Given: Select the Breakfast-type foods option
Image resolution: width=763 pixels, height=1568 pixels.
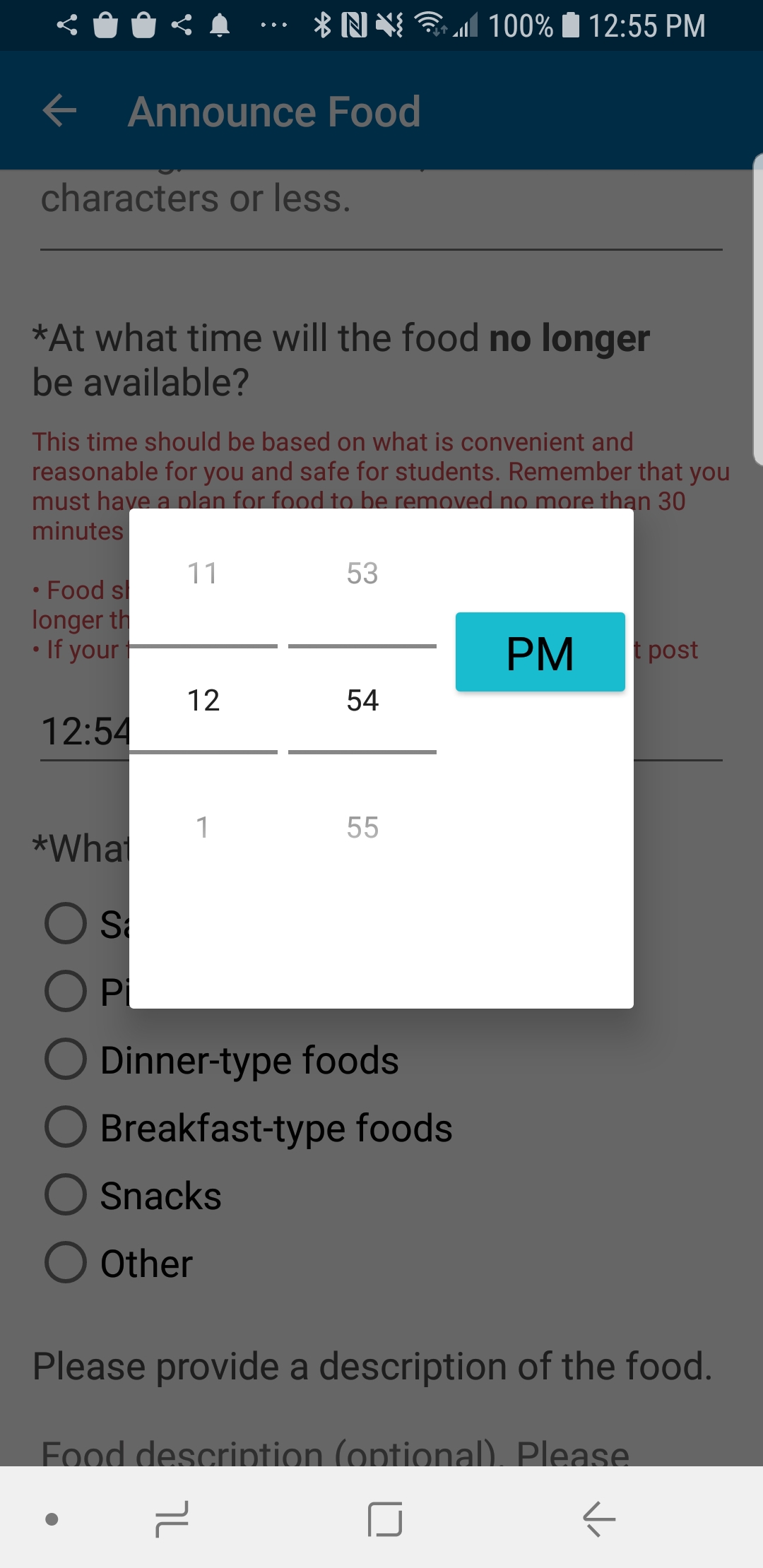Looking at the screenshot, I should (x=66, y=1127).
